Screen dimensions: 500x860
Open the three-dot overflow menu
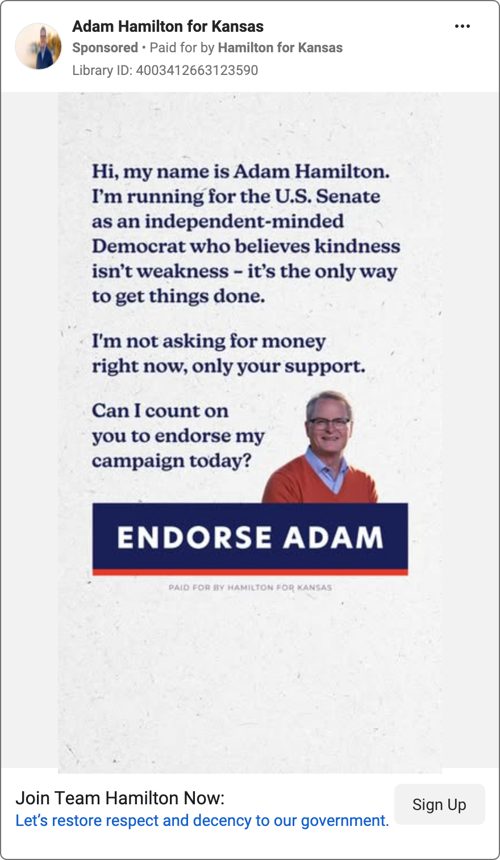(x=462, y=26)
